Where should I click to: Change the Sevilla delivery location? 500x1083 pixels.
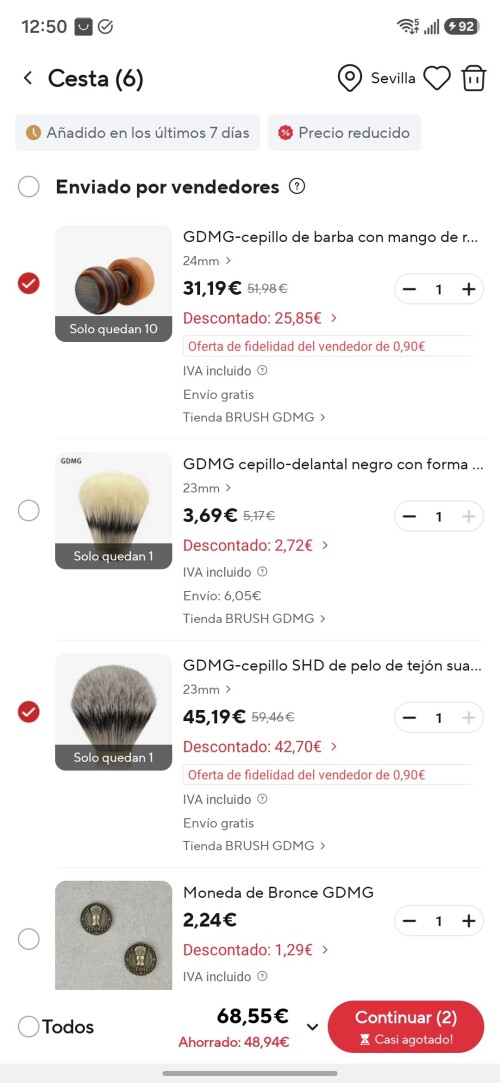click(376, 78)
